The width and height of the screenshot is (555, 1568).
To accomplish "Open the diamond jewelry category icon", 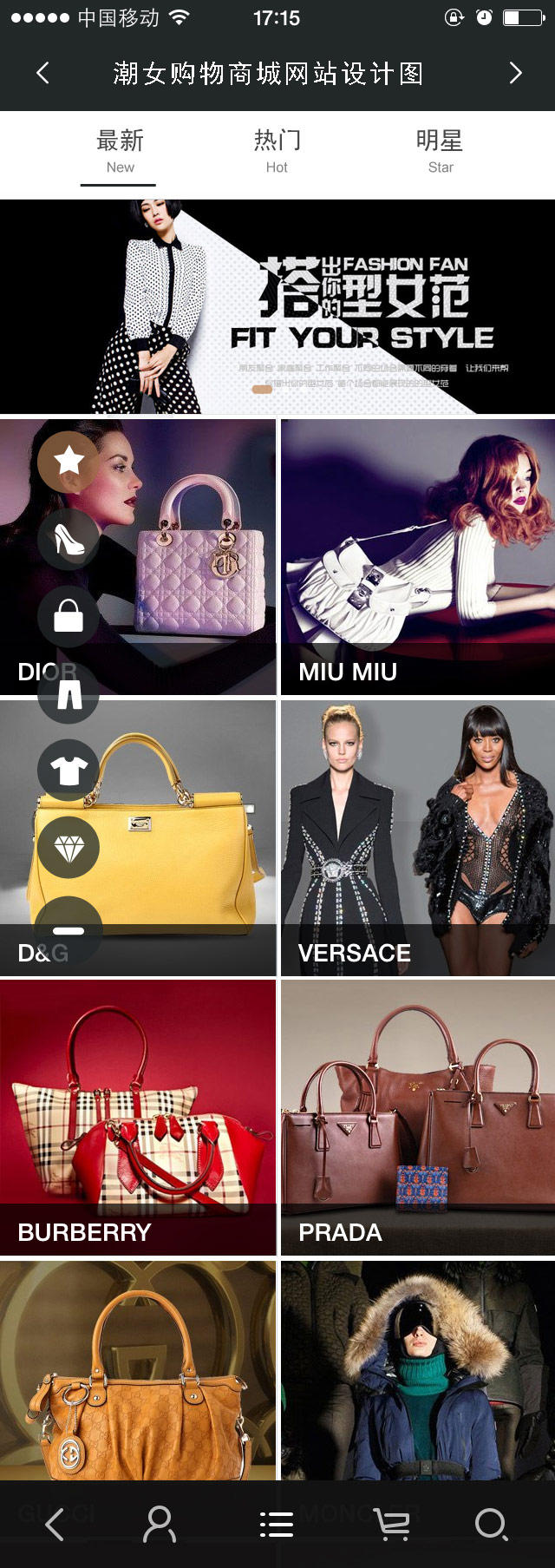I will (69, 847).
